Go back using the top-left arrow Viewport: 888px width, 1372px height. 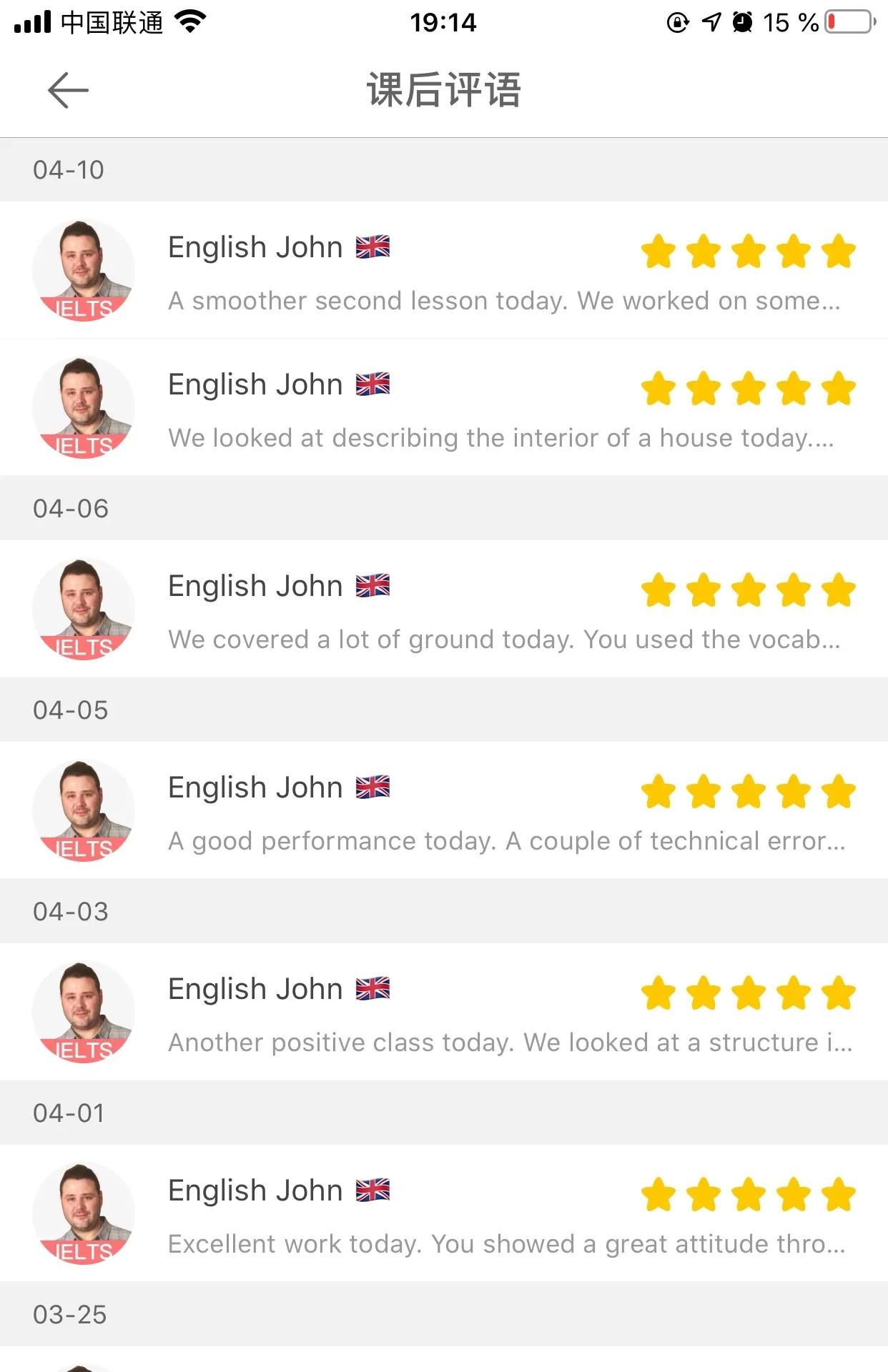point(68,91)
